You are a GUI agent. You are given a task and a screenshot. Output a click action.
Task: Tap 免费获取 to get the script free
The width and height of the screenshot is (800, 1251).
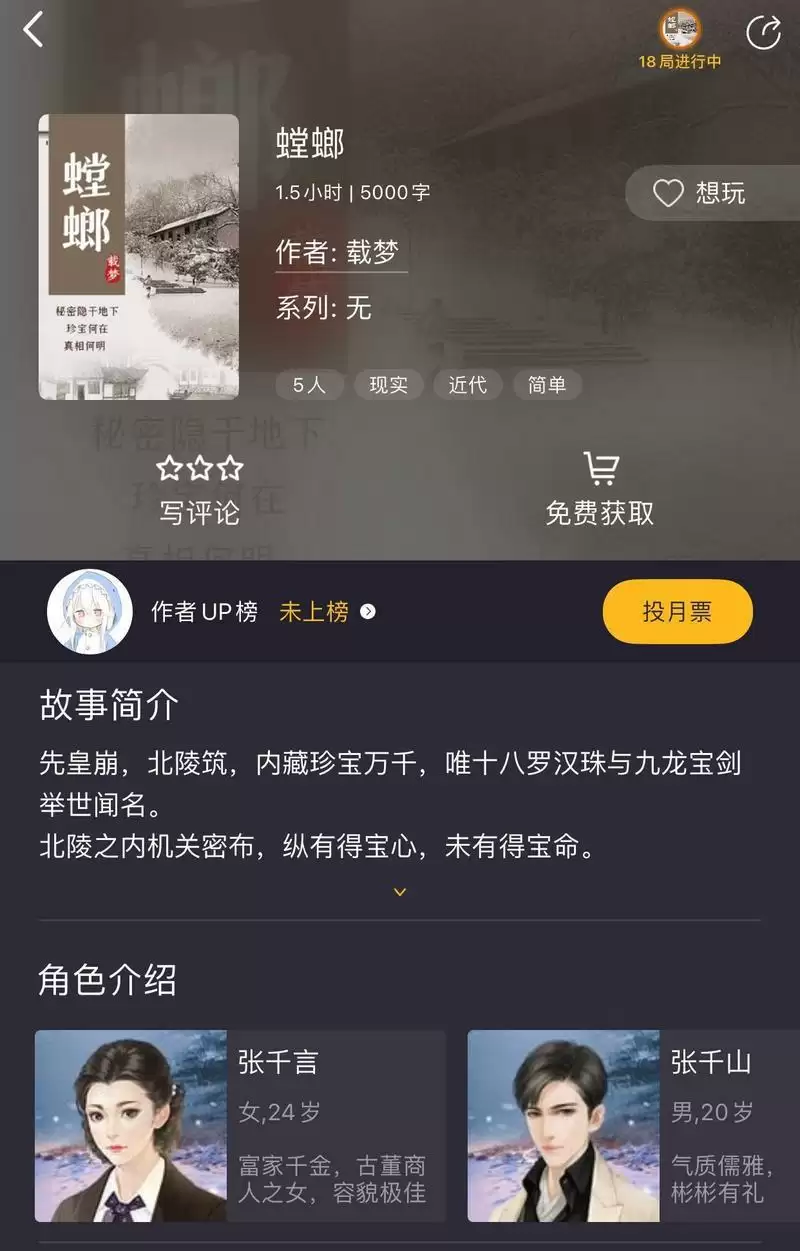pyautogui.click(x=600, y=512)
